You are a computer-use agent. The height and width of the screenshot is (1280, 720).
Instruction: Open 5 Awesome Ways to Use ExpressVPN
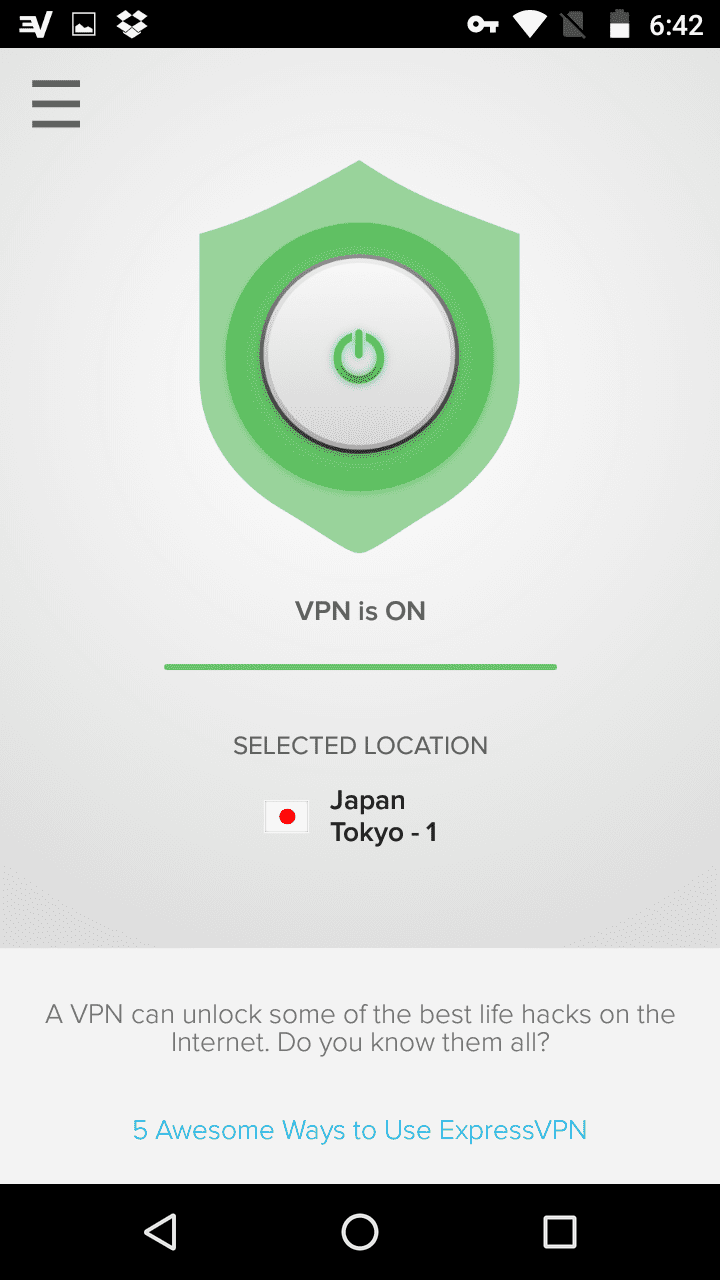tap(360, 1130)
